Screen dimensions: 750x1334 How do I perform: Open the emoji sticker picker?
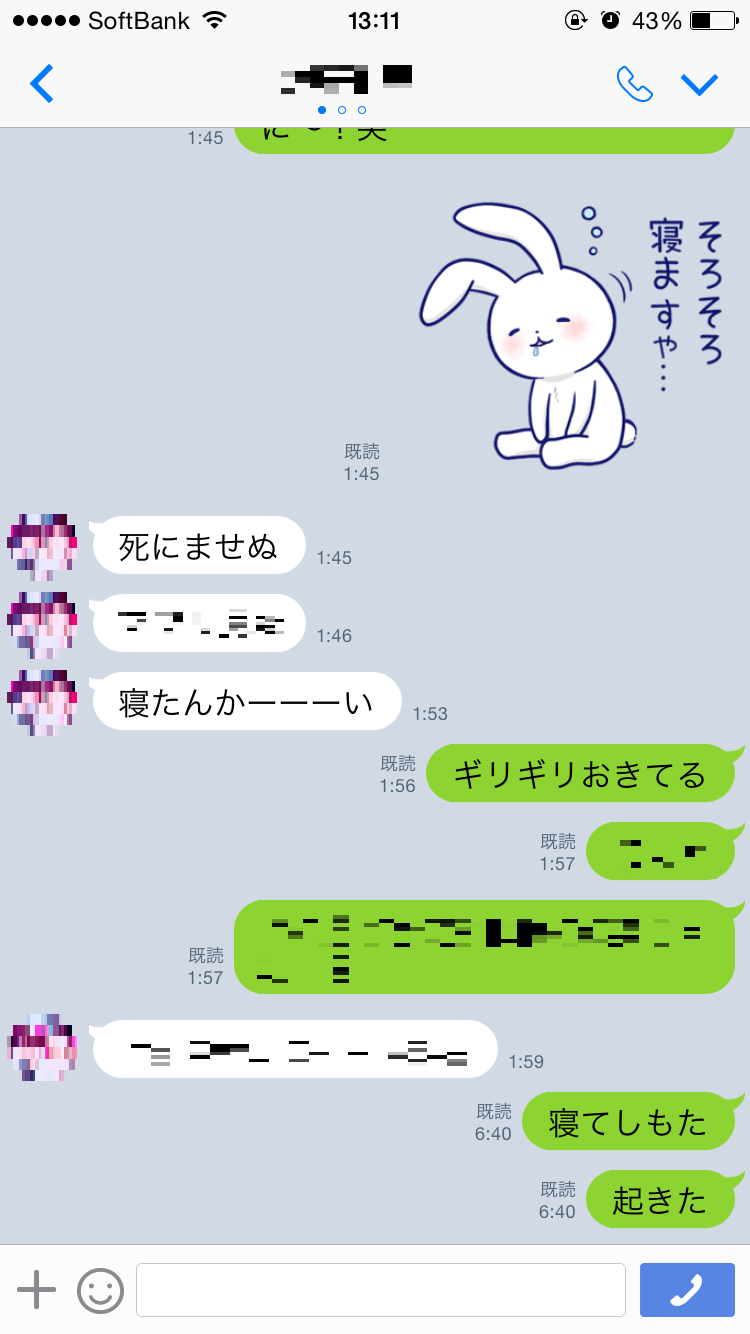pyautogui.click(x=100, y=1290)
